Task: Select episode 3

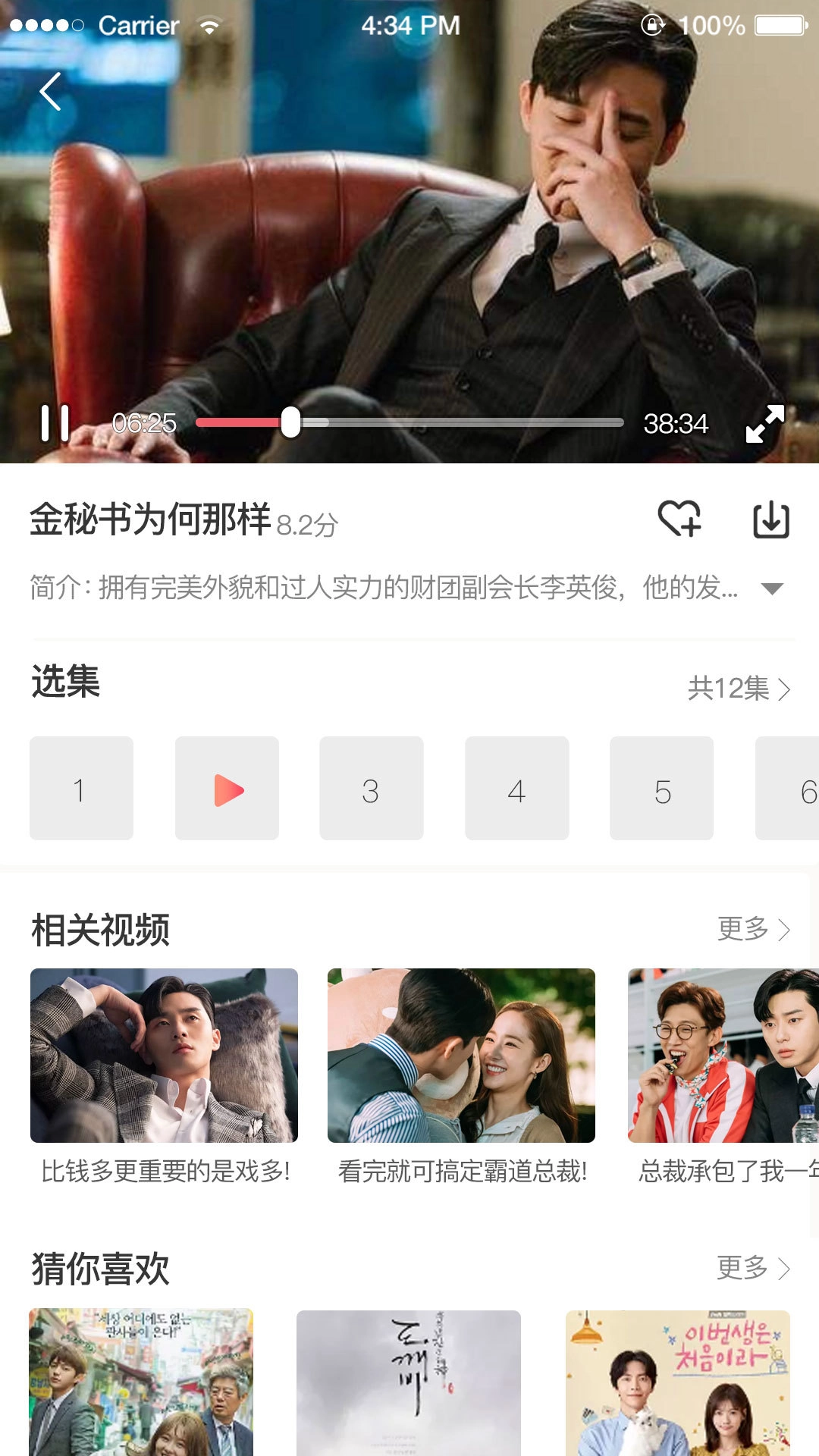Action: point(371,789)
